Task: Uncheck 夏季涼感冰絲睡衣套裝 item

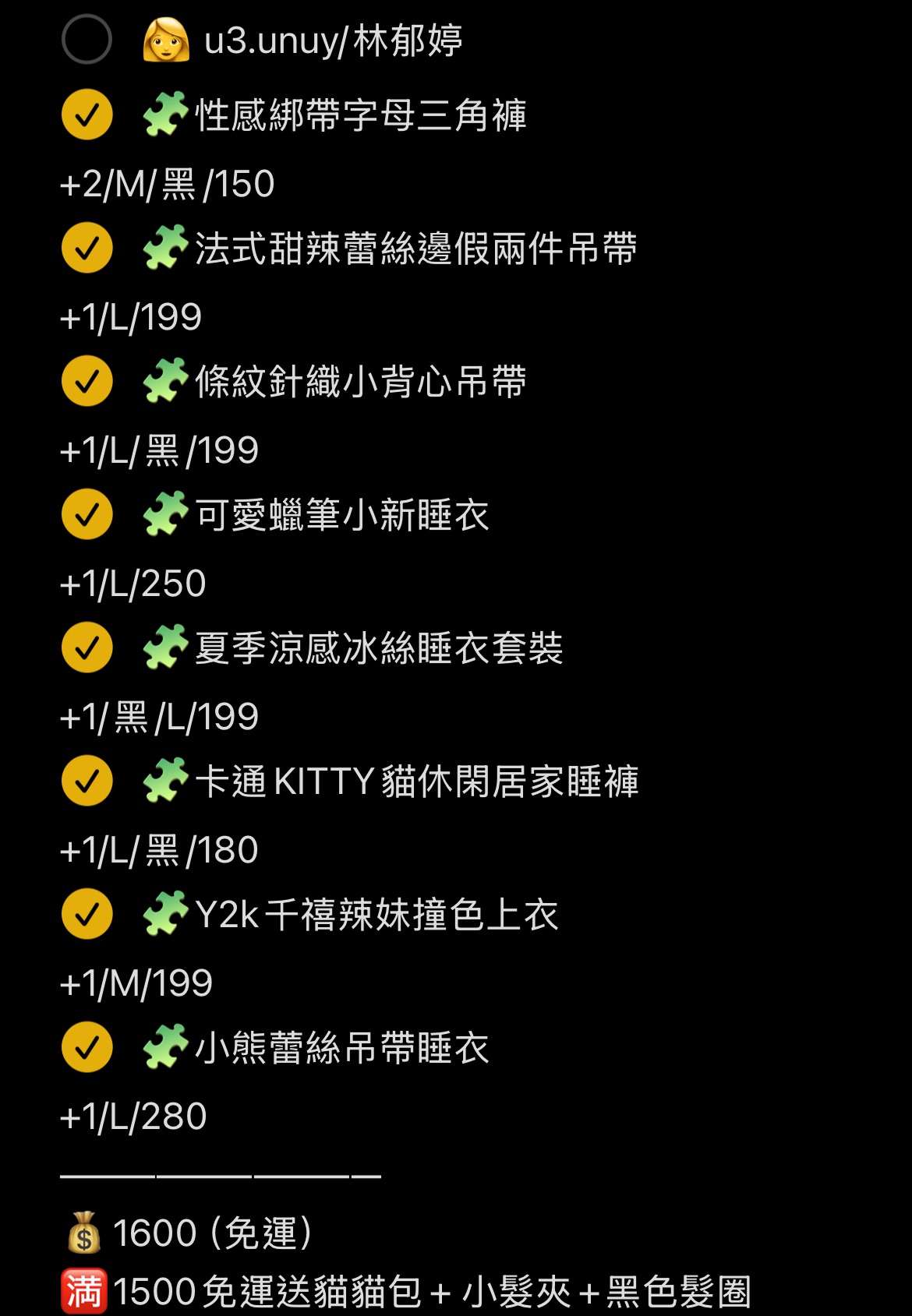Action: [87, 647]
